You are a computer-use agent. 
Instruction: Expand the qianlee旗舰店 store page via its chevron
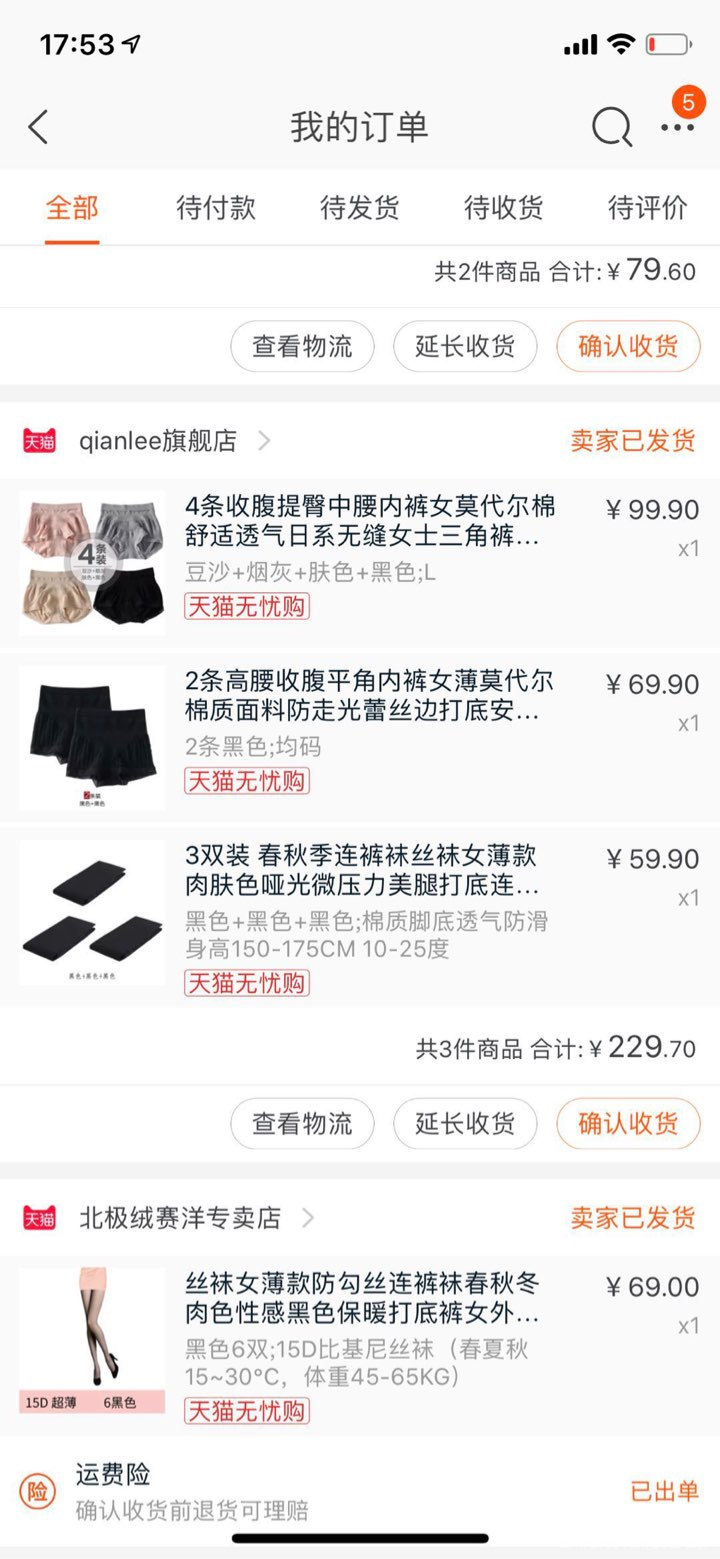(264, 440)
